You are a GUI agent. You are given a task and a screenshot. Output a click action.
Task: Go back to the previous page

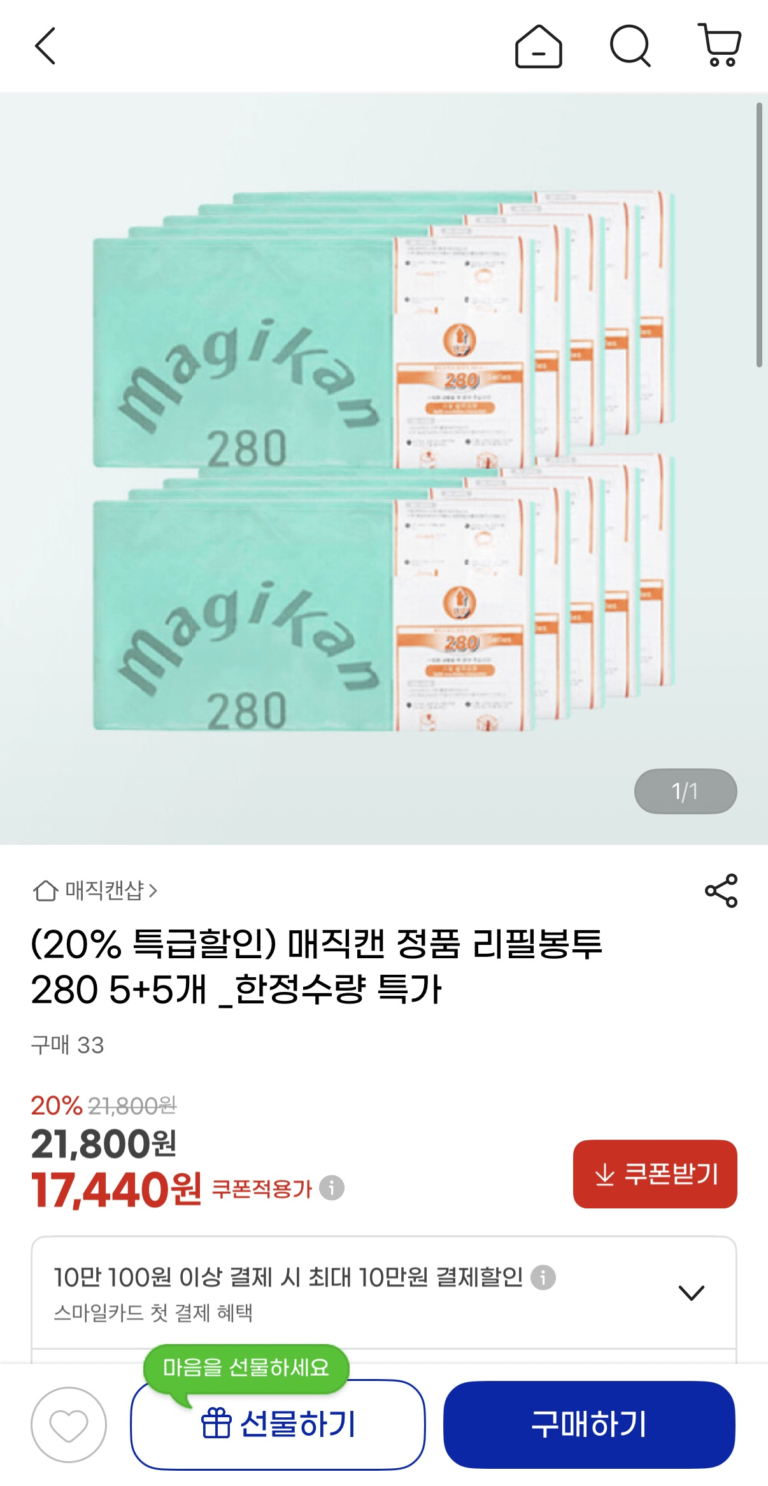point(45,46)
